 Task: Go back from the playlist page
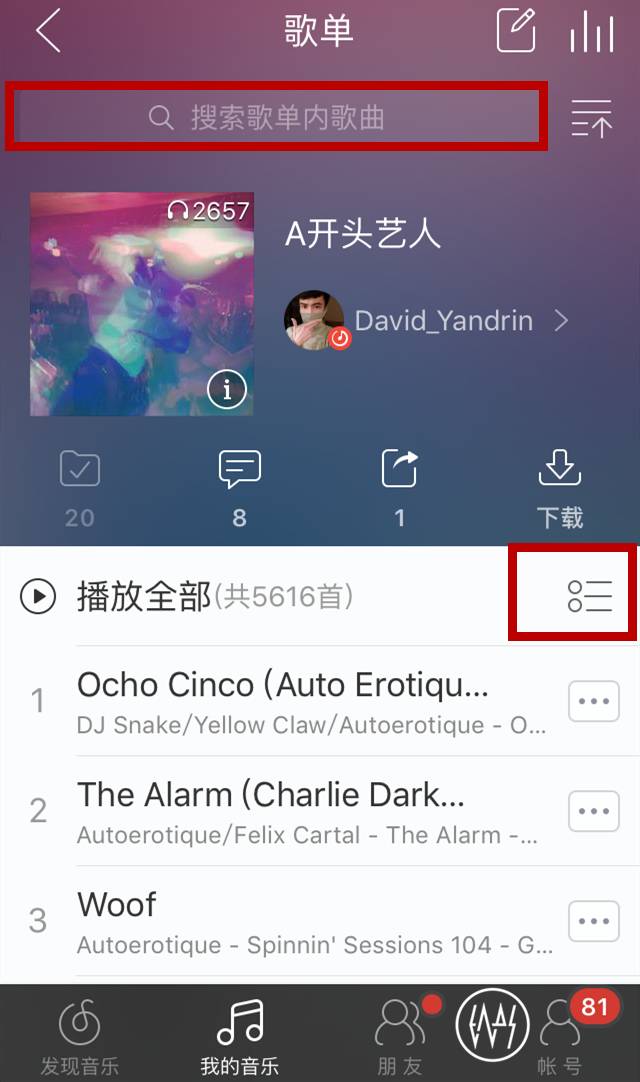click(48, 32)
